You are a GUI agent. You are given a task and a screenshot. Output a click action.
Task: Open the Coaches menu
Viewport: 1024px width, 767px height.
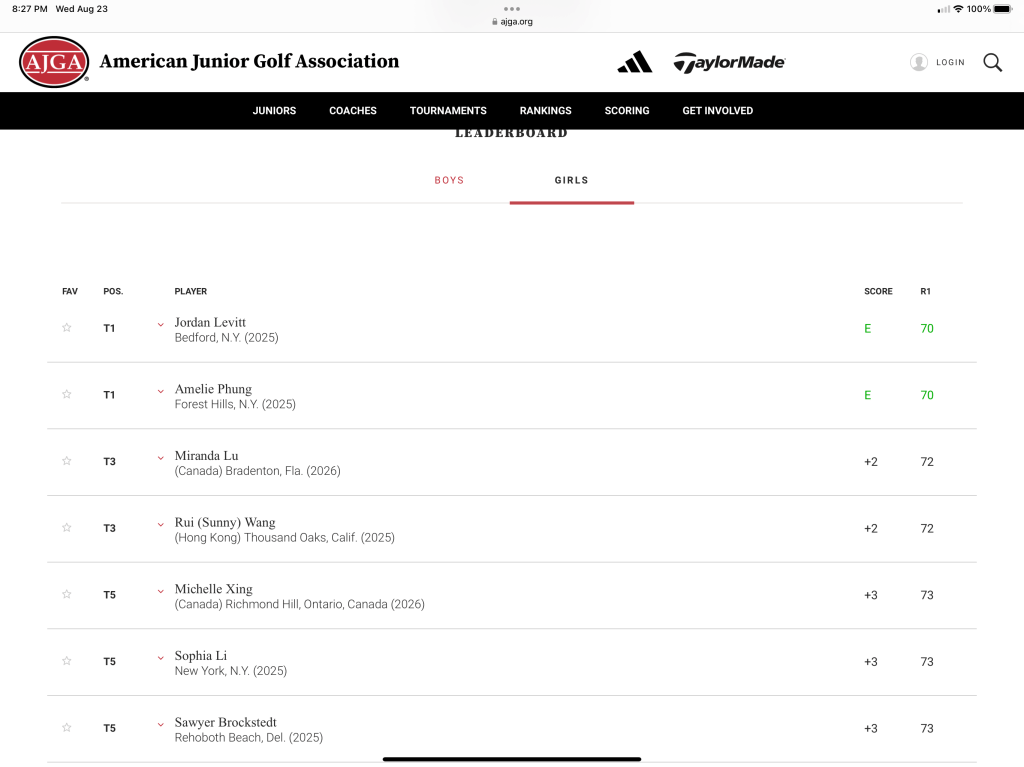pos(353,111)
